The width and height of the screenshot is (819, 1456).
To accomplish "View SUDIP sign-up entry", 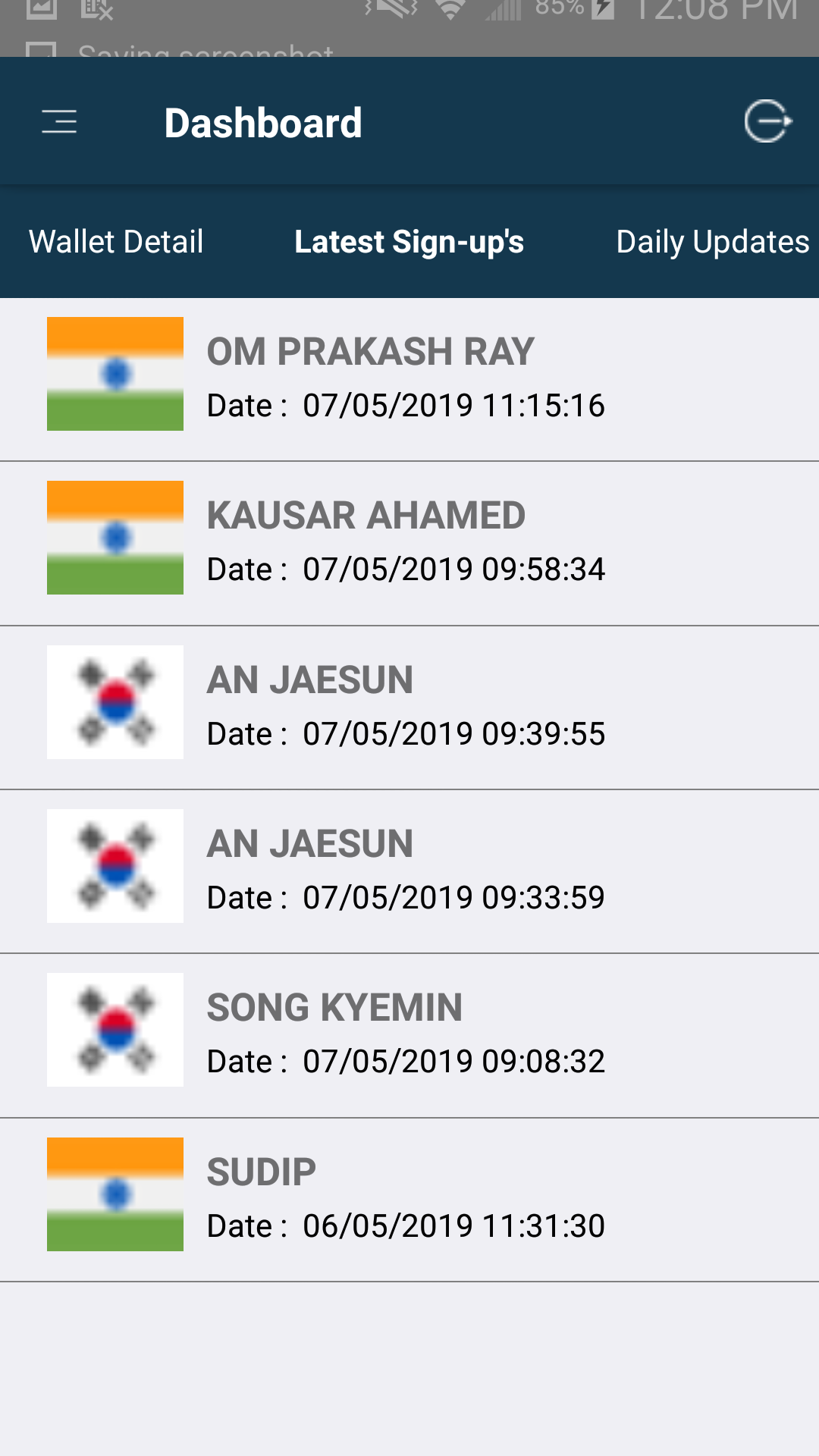I will click(x=409, y=1199).
